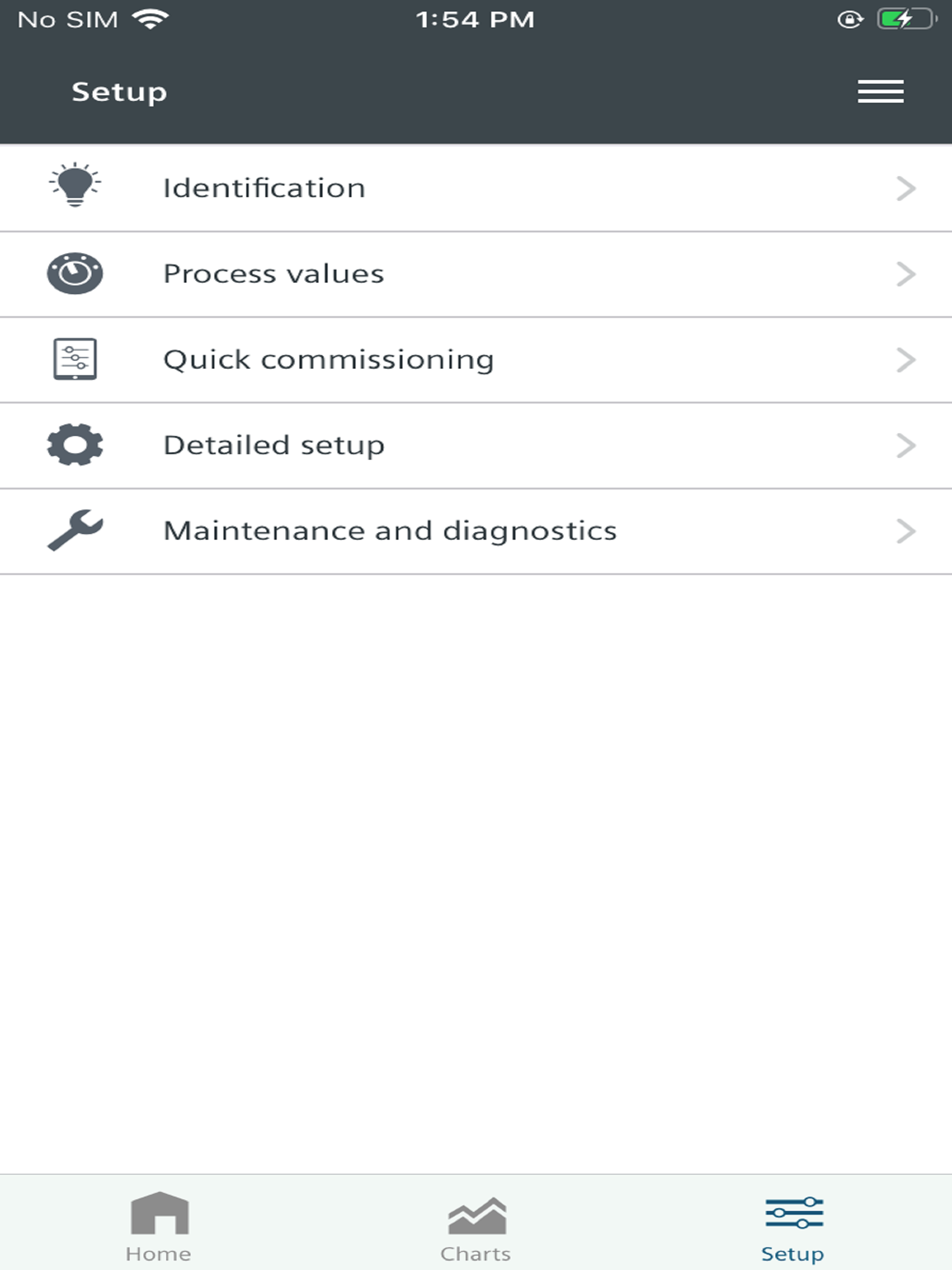Image resolution: width=952 pixels, height=1270 pixels.
Task: Select the Maintenance and diagnostics entry
Action: (x=389, y=531)
